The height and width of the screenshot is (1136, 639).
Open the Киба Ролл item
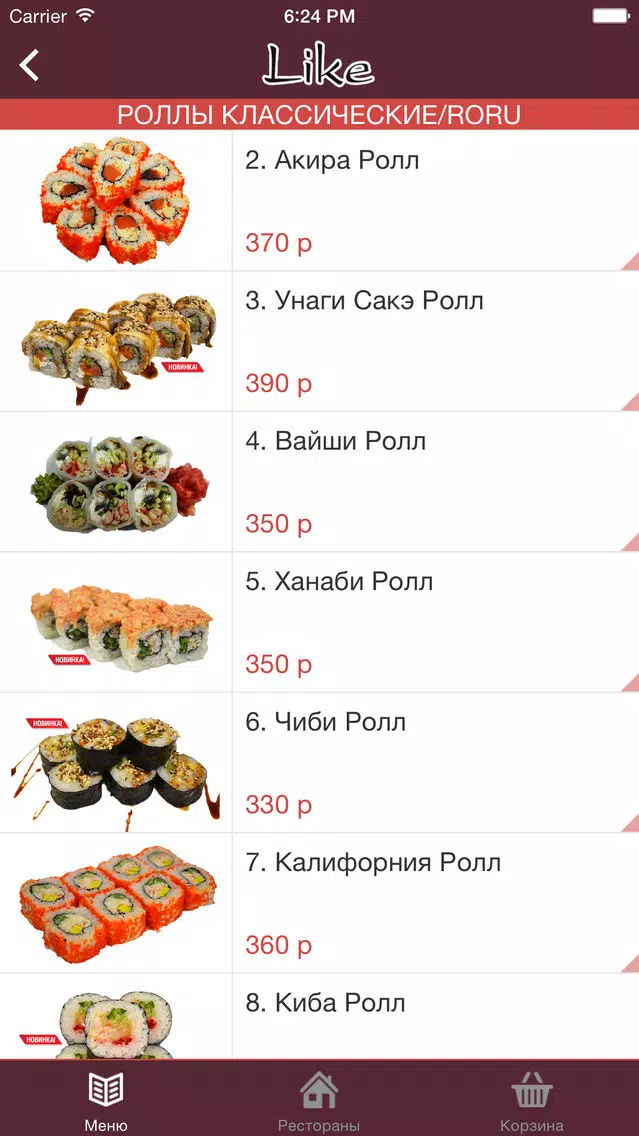320,1016
